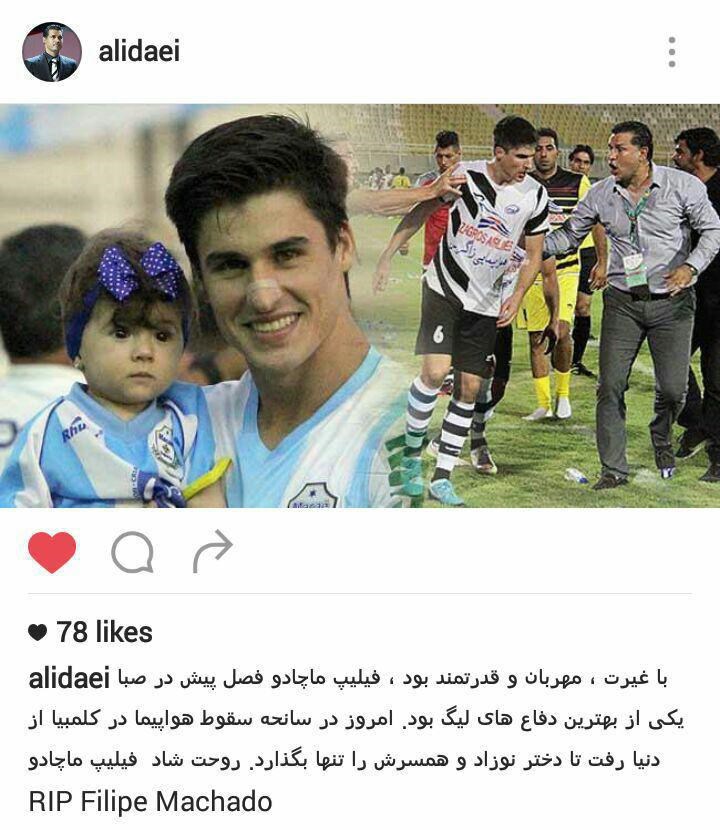Unlike the post with the red heart

(52, 552)
